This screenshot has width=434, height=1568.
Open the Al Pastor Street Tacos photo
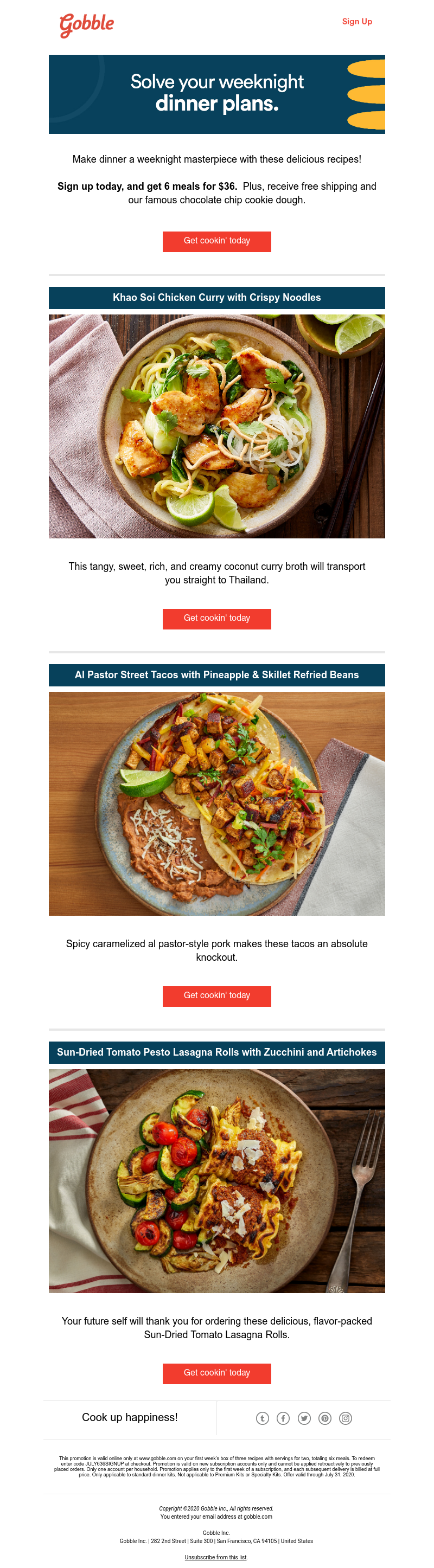[x=216, y=804]
